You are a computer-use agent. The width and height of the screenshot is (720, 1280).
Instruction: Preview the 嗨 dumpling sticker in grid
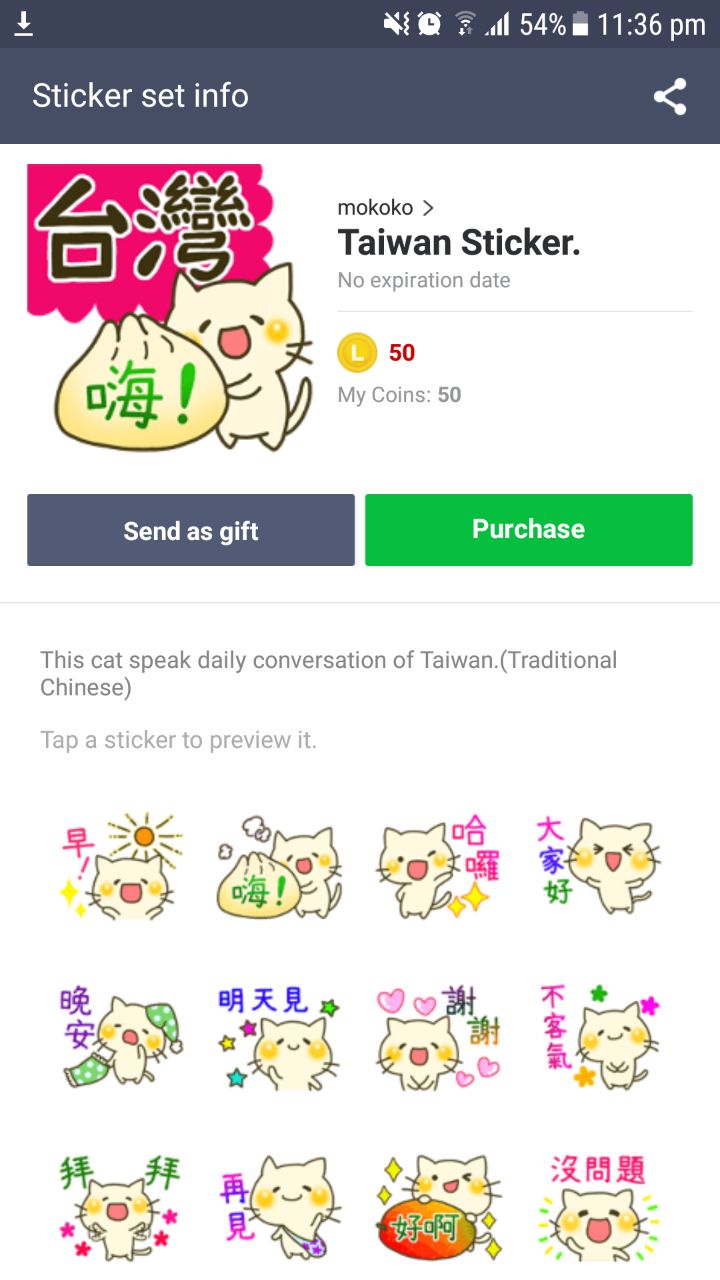coord(280,866)
